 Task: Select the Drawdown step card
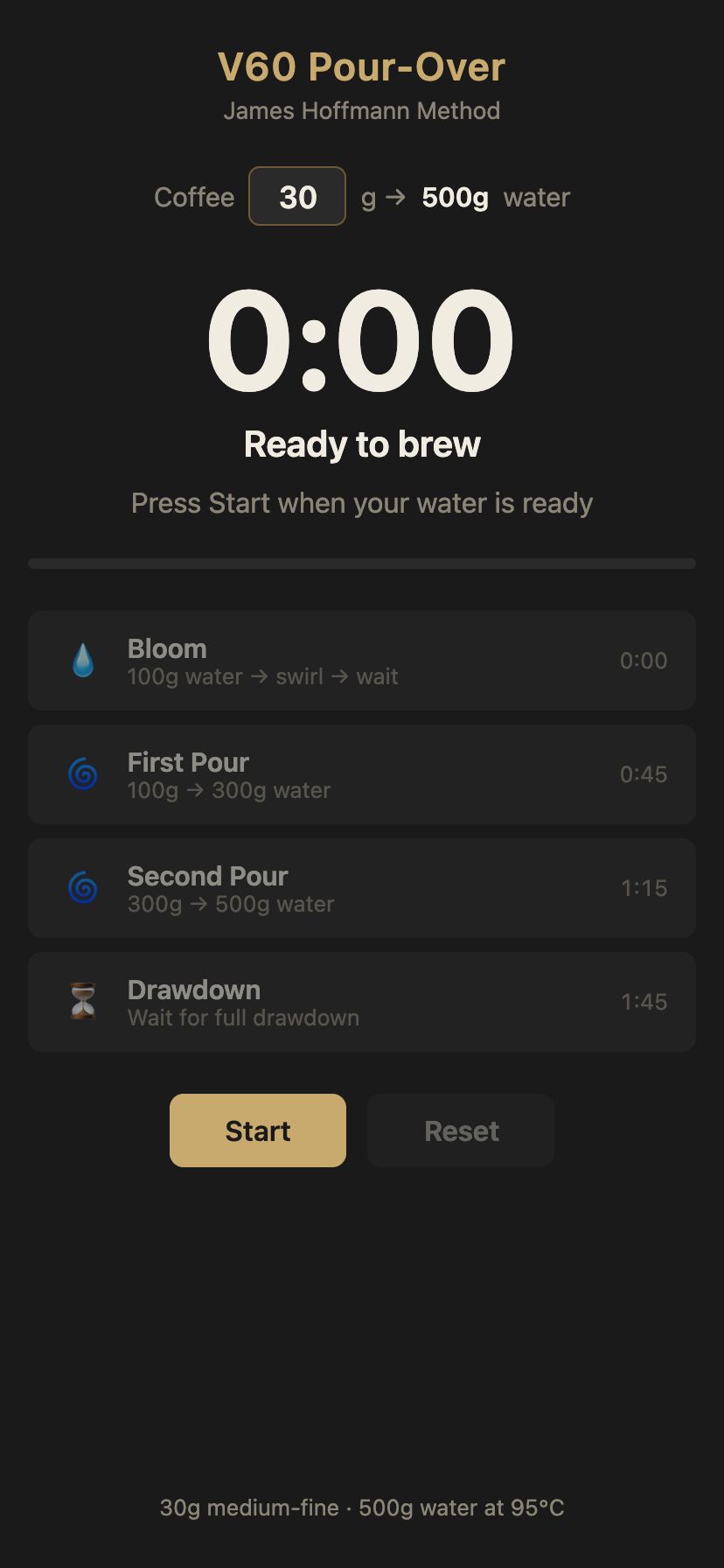click(362, 1002)
